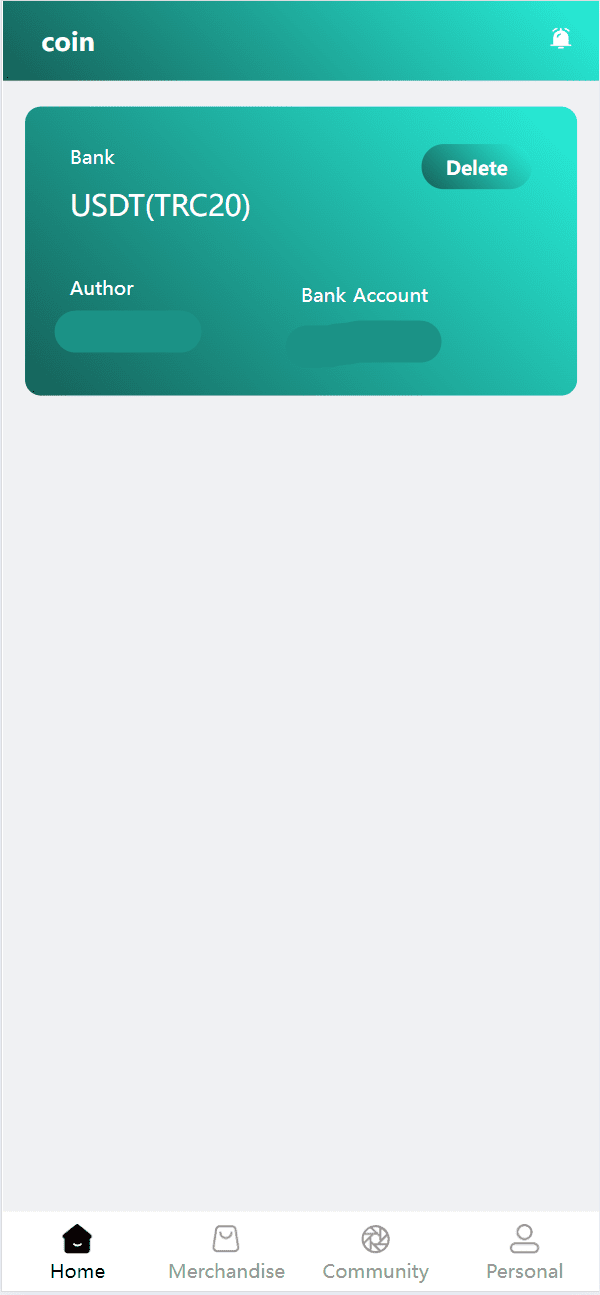The height and width of the screenshot is (1295, 600).
Task: Switch to the Merchandise tab
Action: pyautogui.click(x=226, y=1253)
